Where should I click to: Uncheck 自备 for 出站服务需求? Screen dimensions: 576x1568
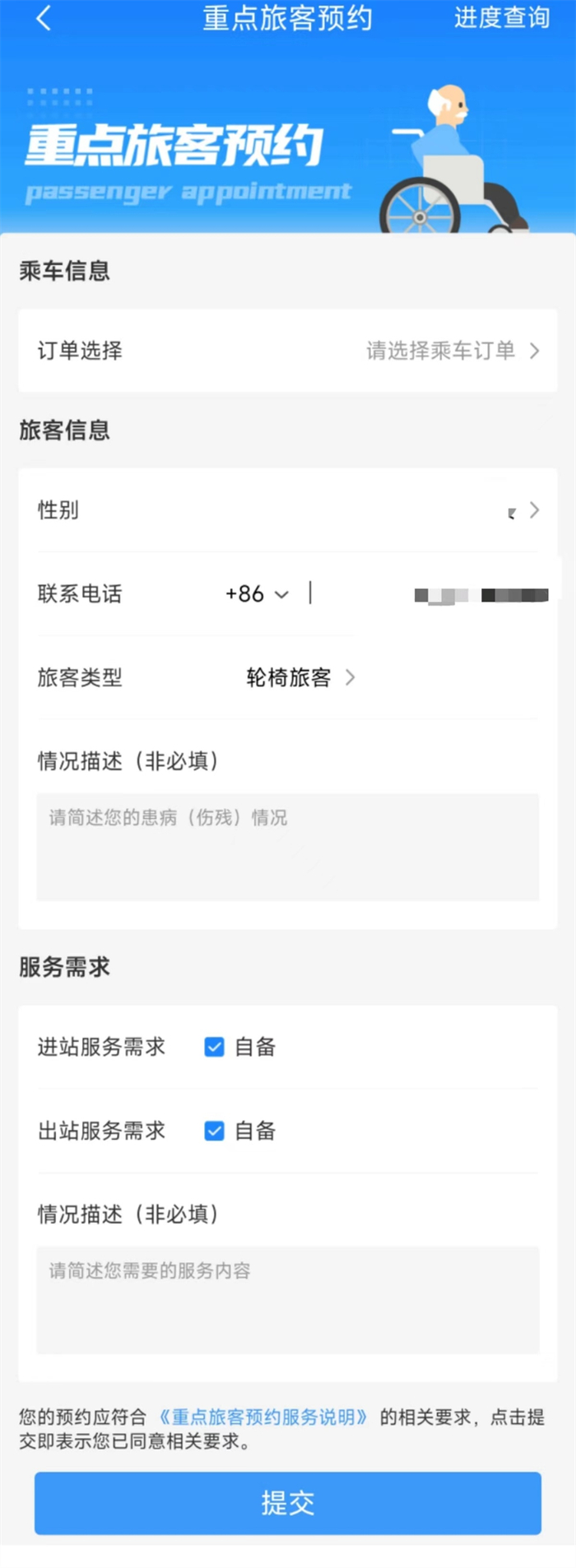click(214, 1131)
